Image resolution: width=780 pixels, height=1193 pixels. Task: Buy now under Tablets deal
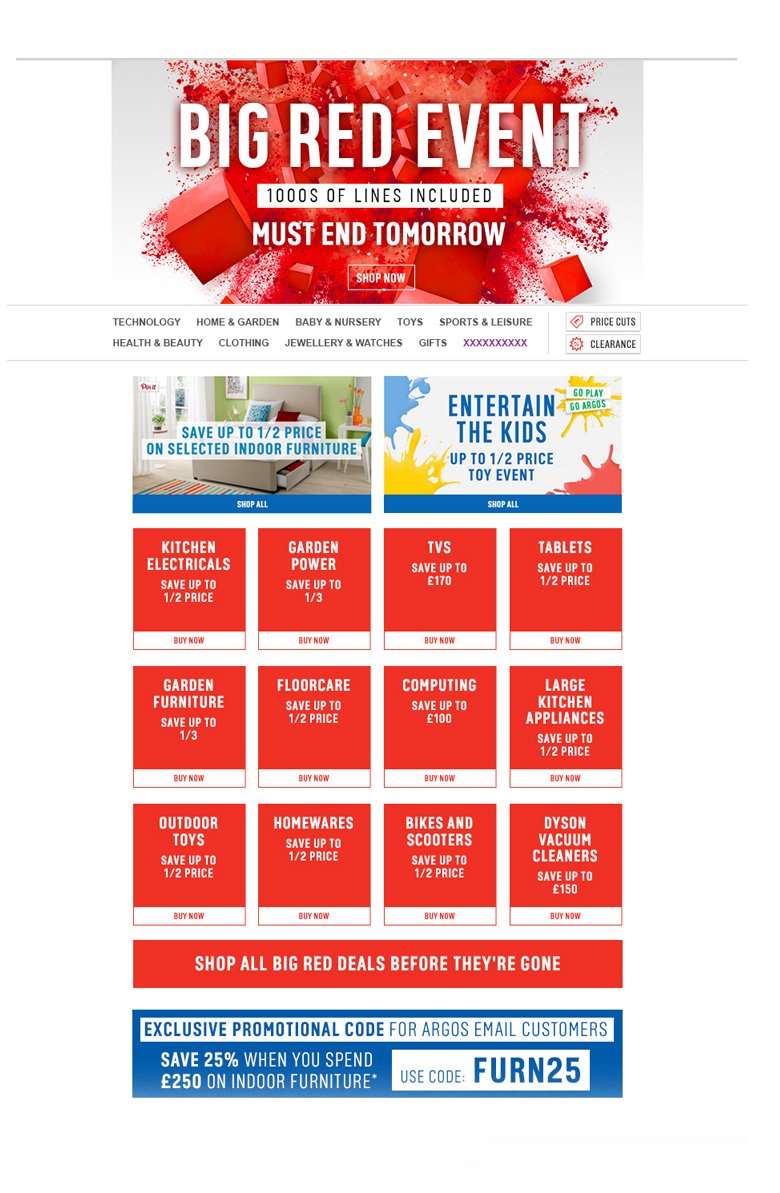[x=565, y=640]
